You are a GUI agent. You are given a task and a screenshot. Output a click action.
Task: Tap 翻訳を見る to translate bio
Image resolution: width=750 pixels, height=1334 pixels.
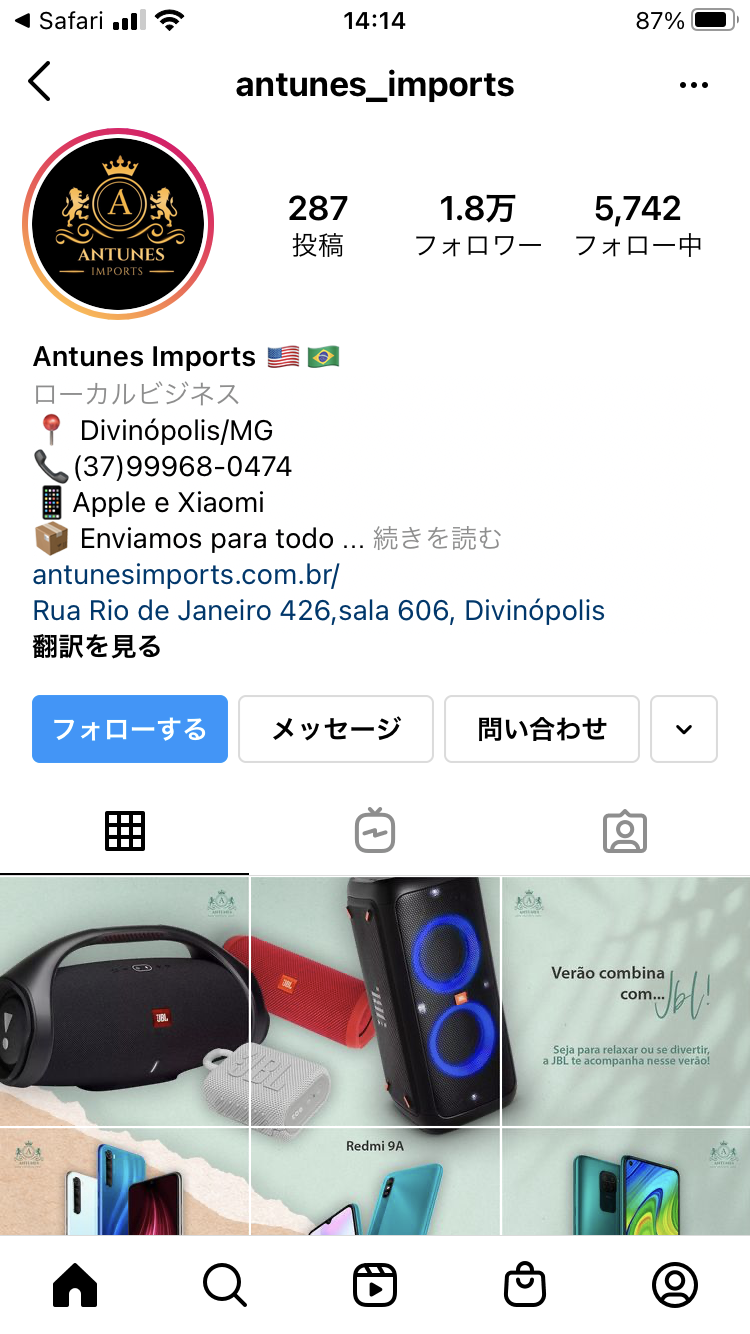point(97,647)
